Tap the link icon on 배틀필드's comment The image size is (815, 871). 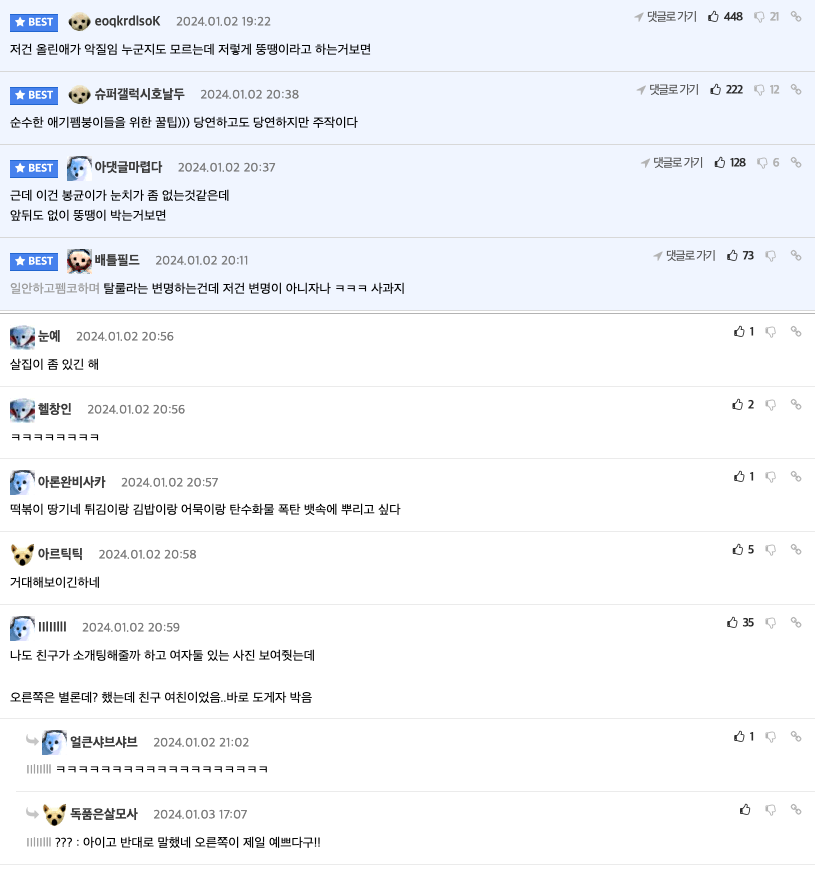click(796, 256)
